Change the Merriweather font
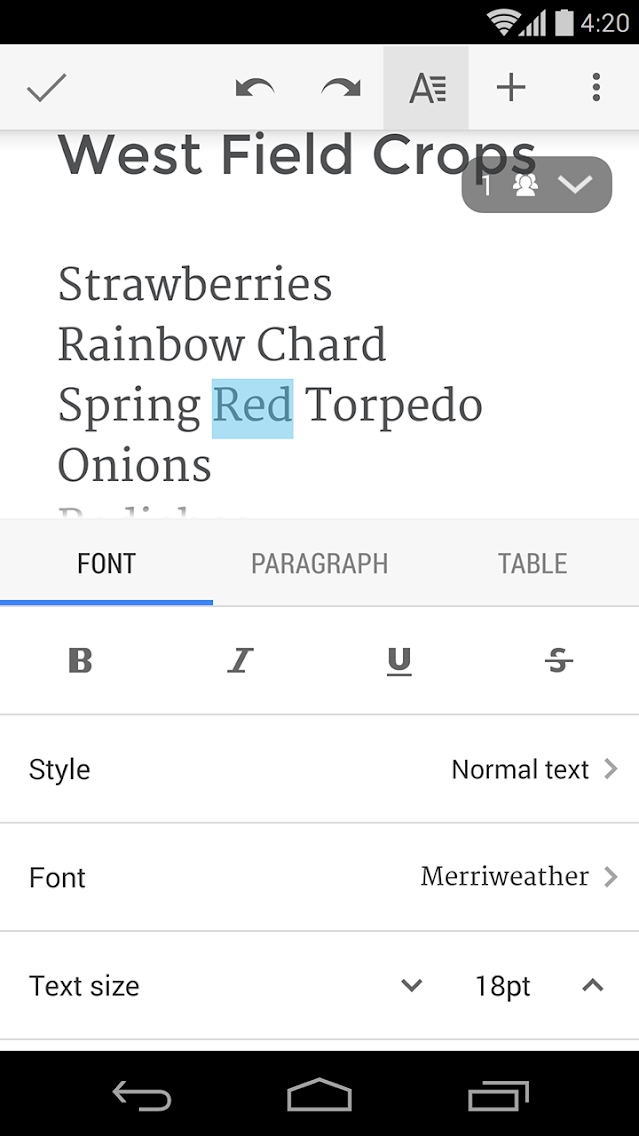 319,877
